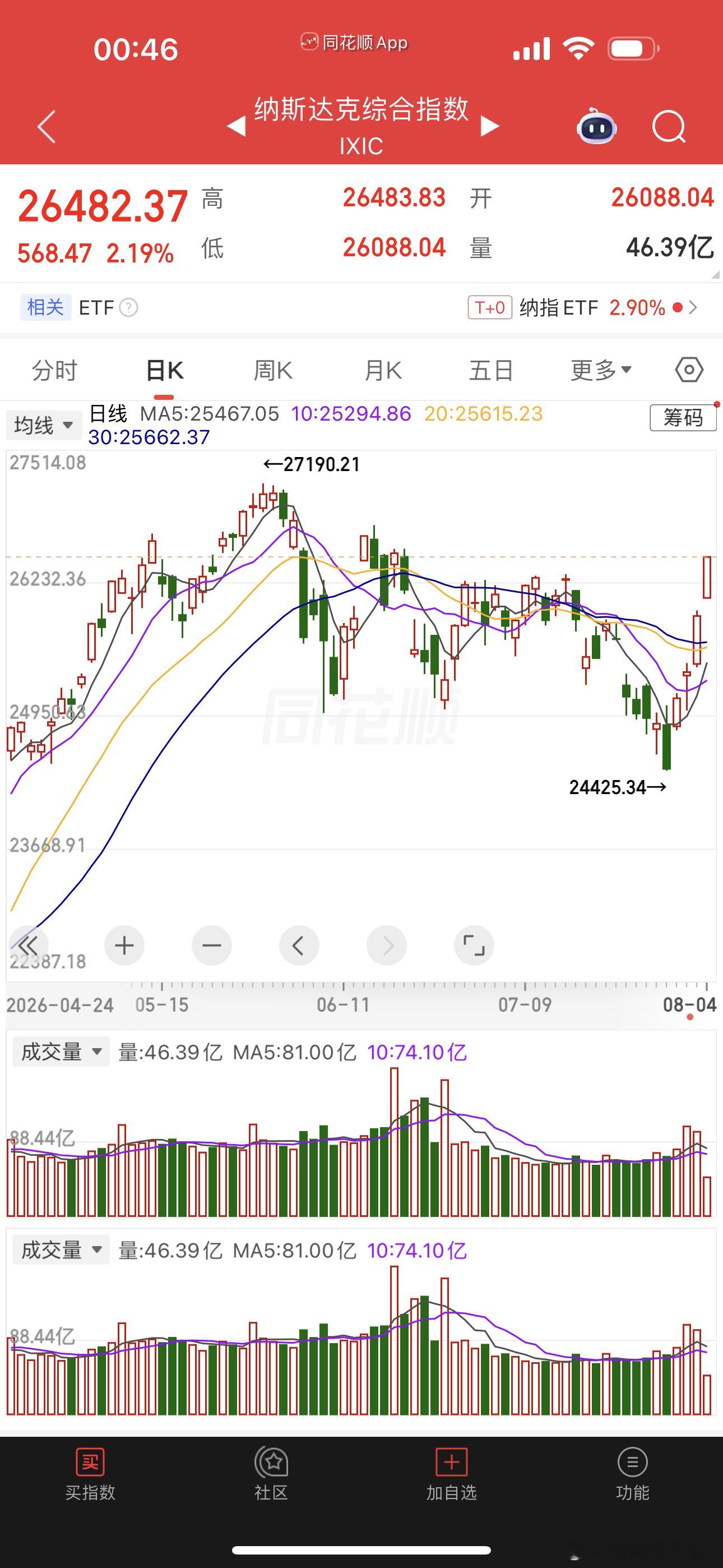This screenshot has height=1568, width=723.
Task: Zoom in the chart with the plus button
Action: 124,946
